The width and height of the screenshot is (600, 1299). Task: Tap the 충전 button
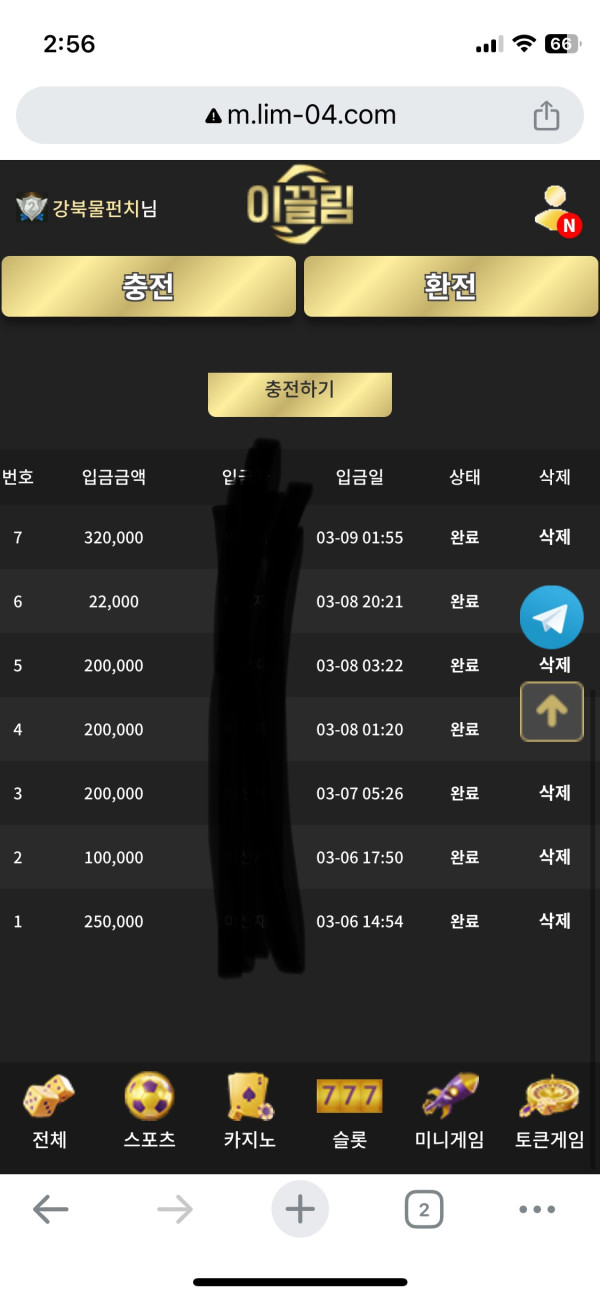tap(148, 287)
